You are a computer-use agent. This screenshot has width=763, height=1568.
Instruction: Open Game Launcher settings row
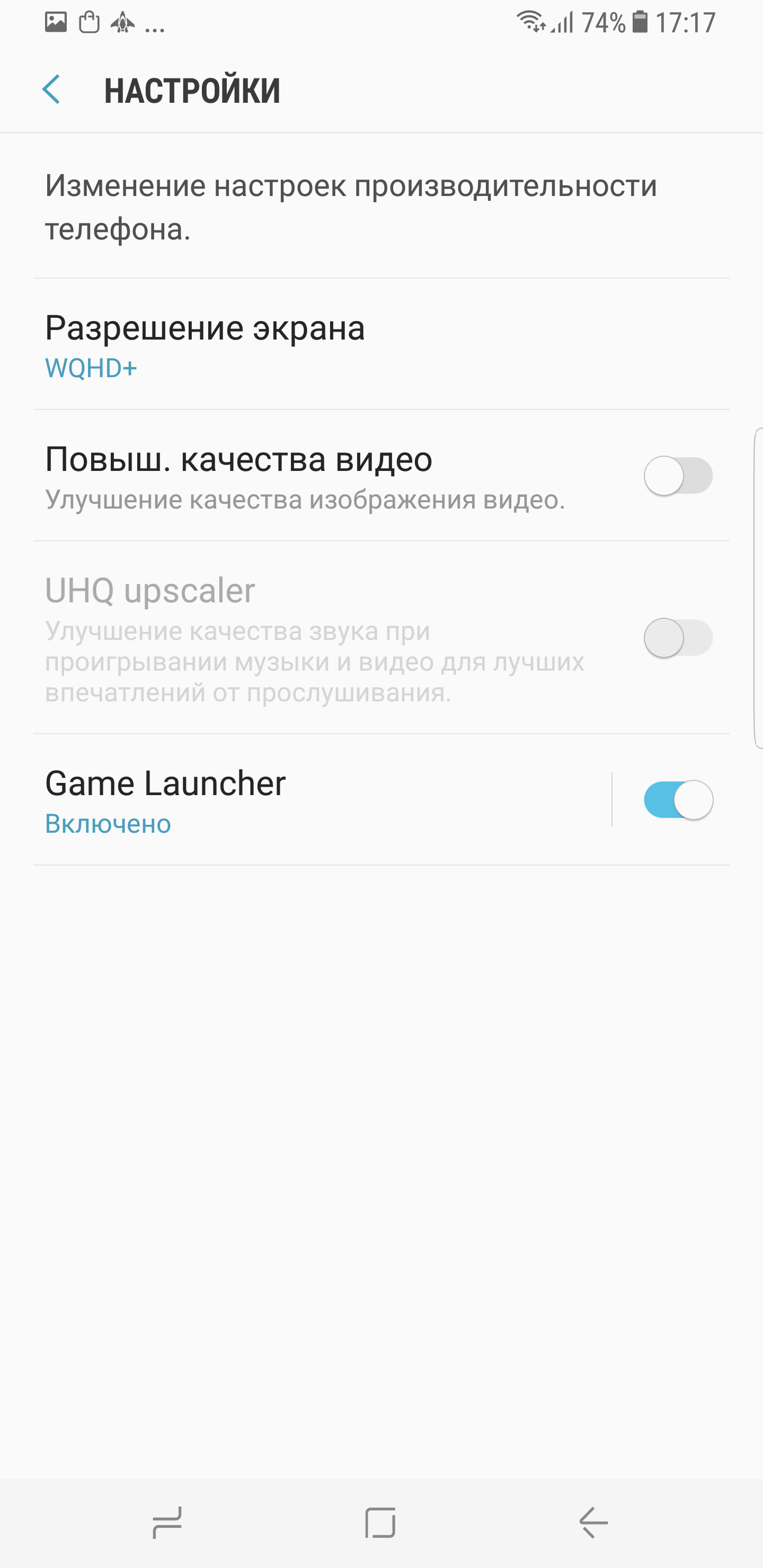click(x=305, y=799)
